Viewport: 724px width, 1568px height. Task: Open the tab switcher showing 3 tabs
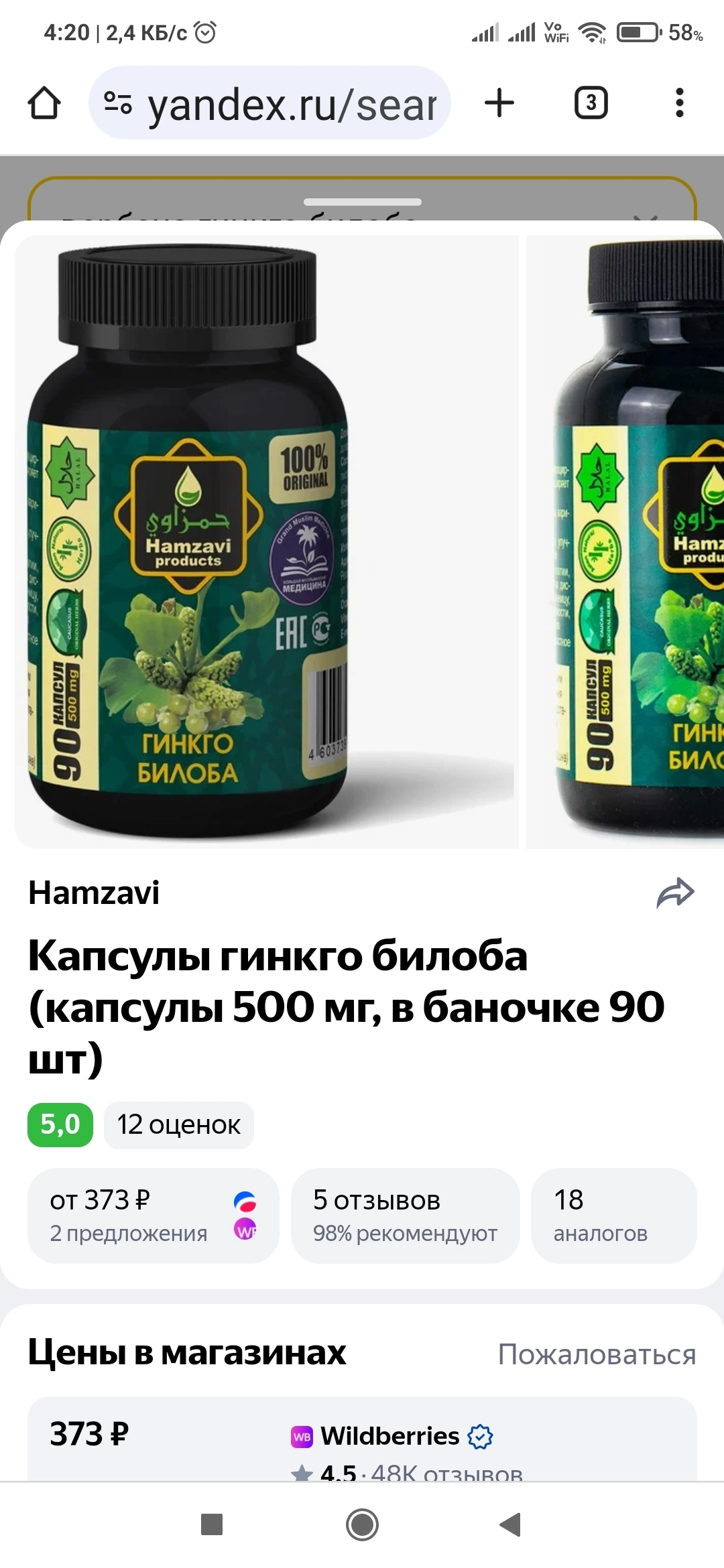click(591, 103)
